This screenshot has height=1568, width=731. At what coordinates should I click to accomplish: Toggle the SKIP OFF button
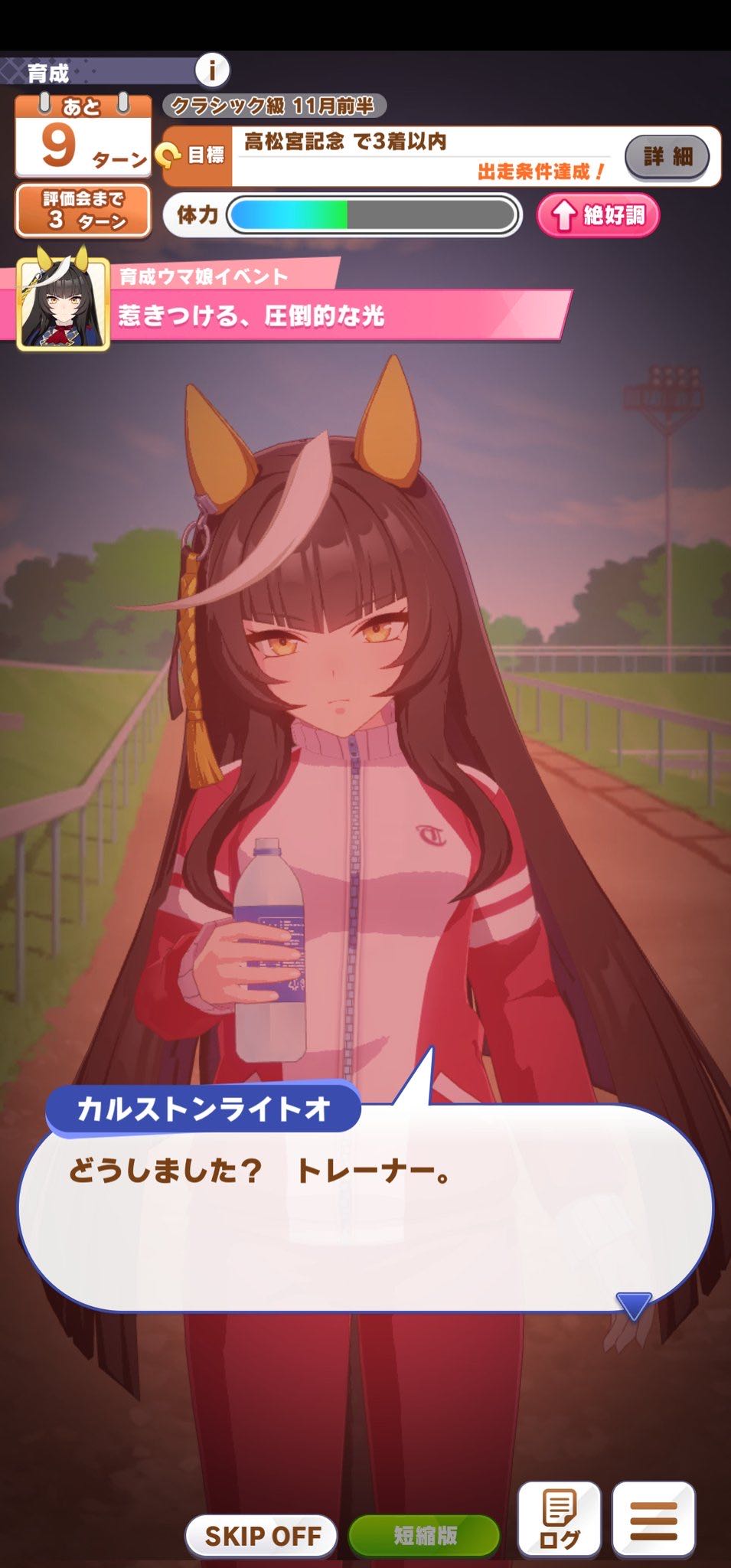coord(262,1535)
